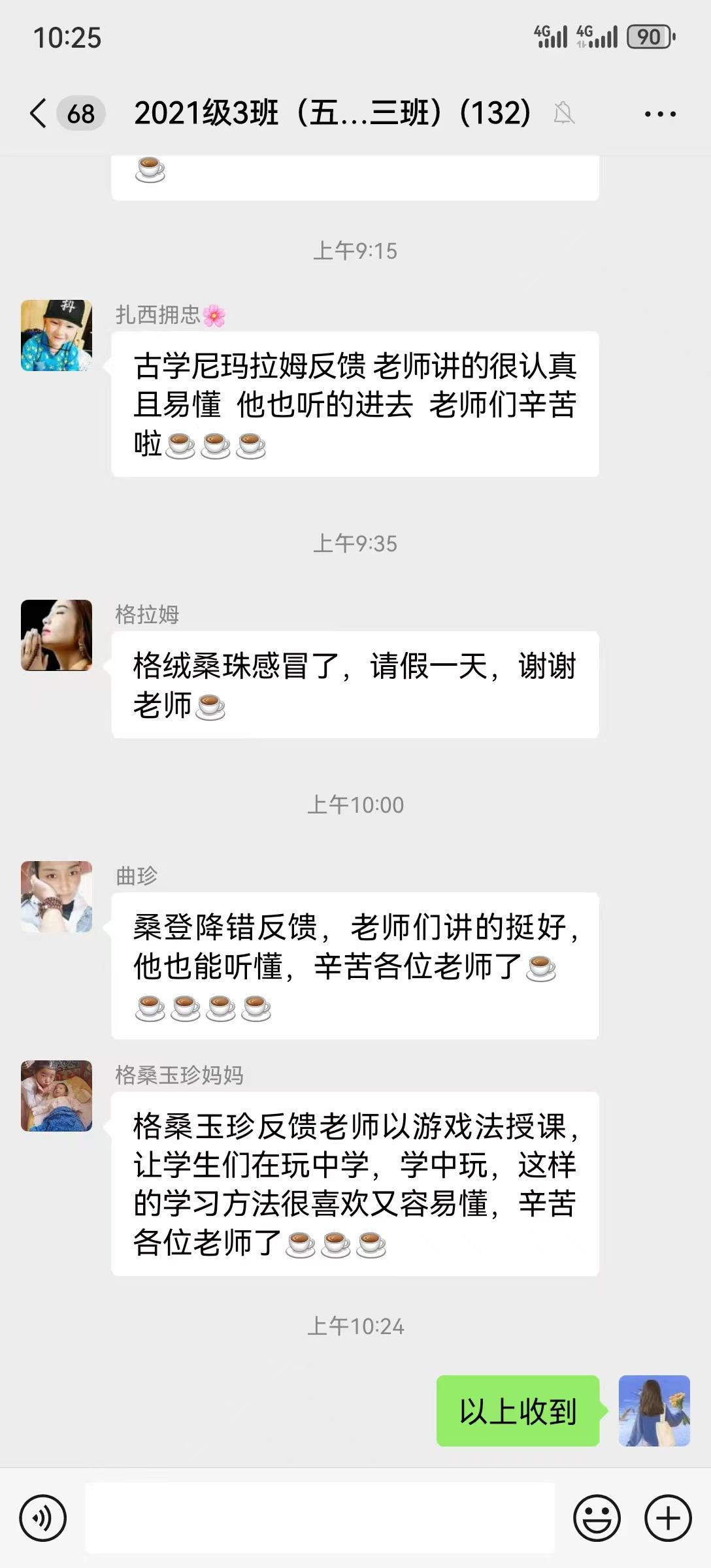Focus the message text field
Viewport: 711px width, 1568px height.
click(x=320, y=1518)
